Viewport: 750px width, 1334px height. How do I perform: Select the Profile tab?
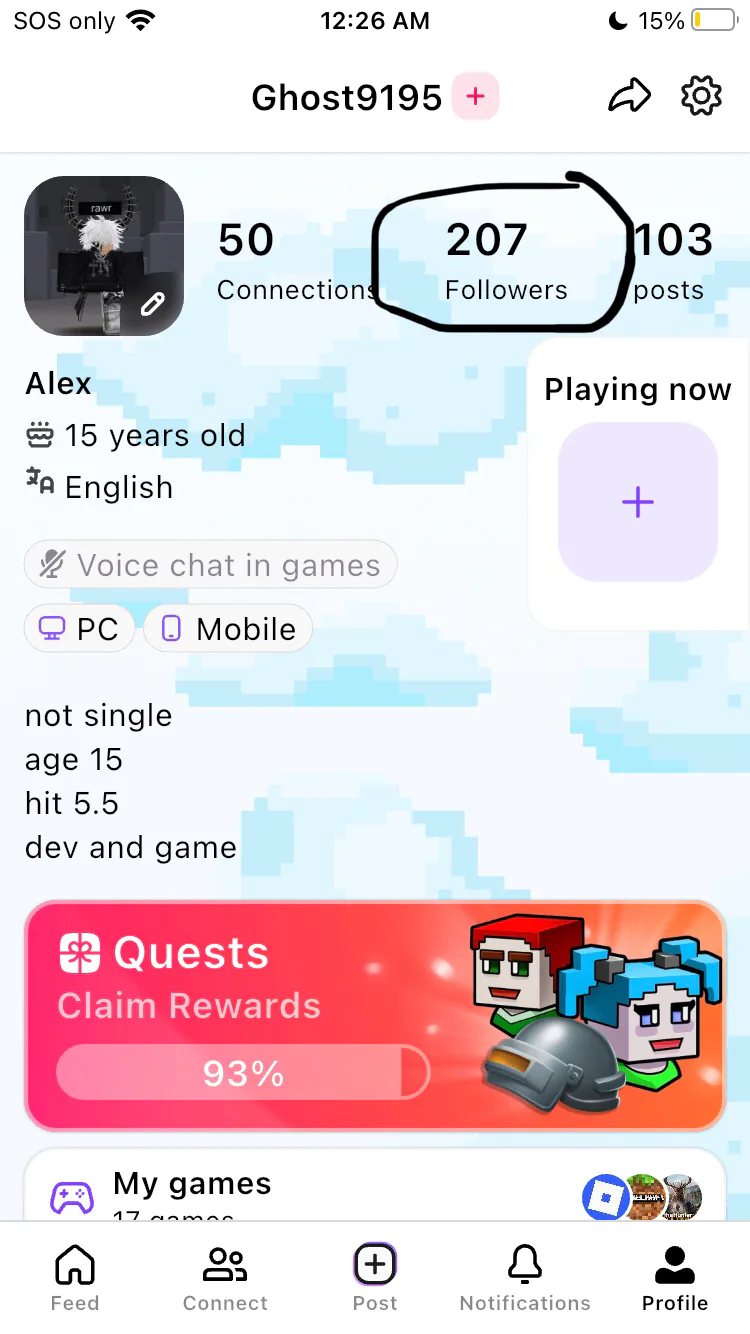coord(675,1277)
